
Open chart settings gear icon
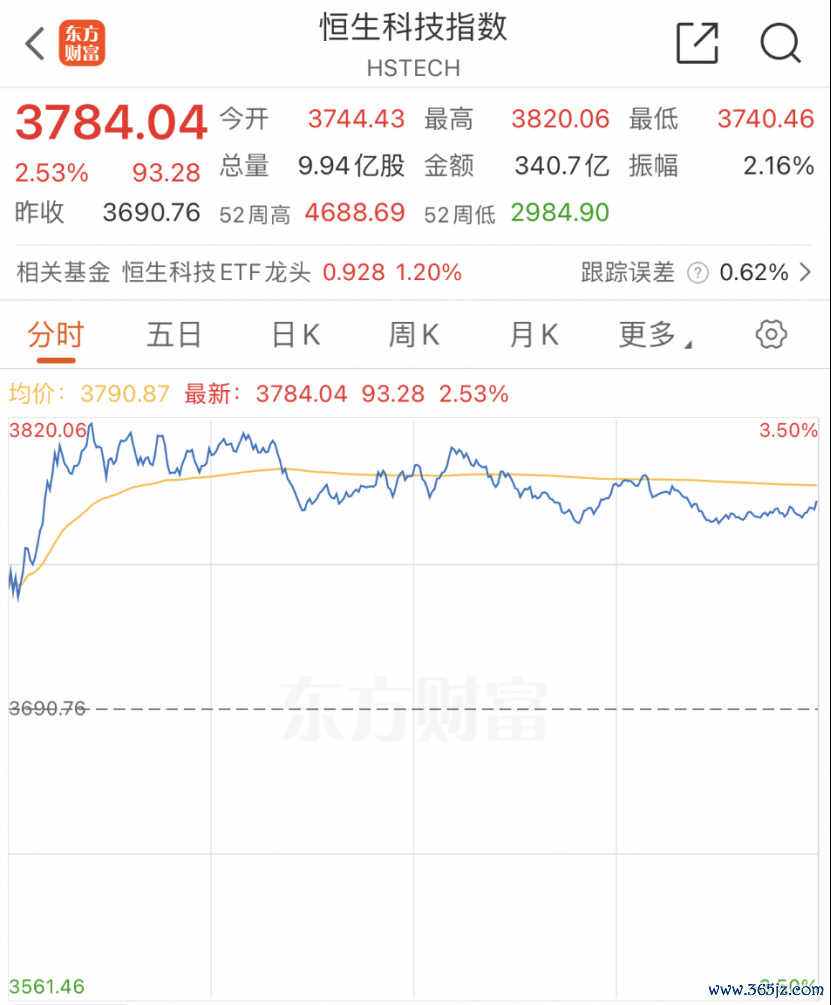tap(771, 335)
